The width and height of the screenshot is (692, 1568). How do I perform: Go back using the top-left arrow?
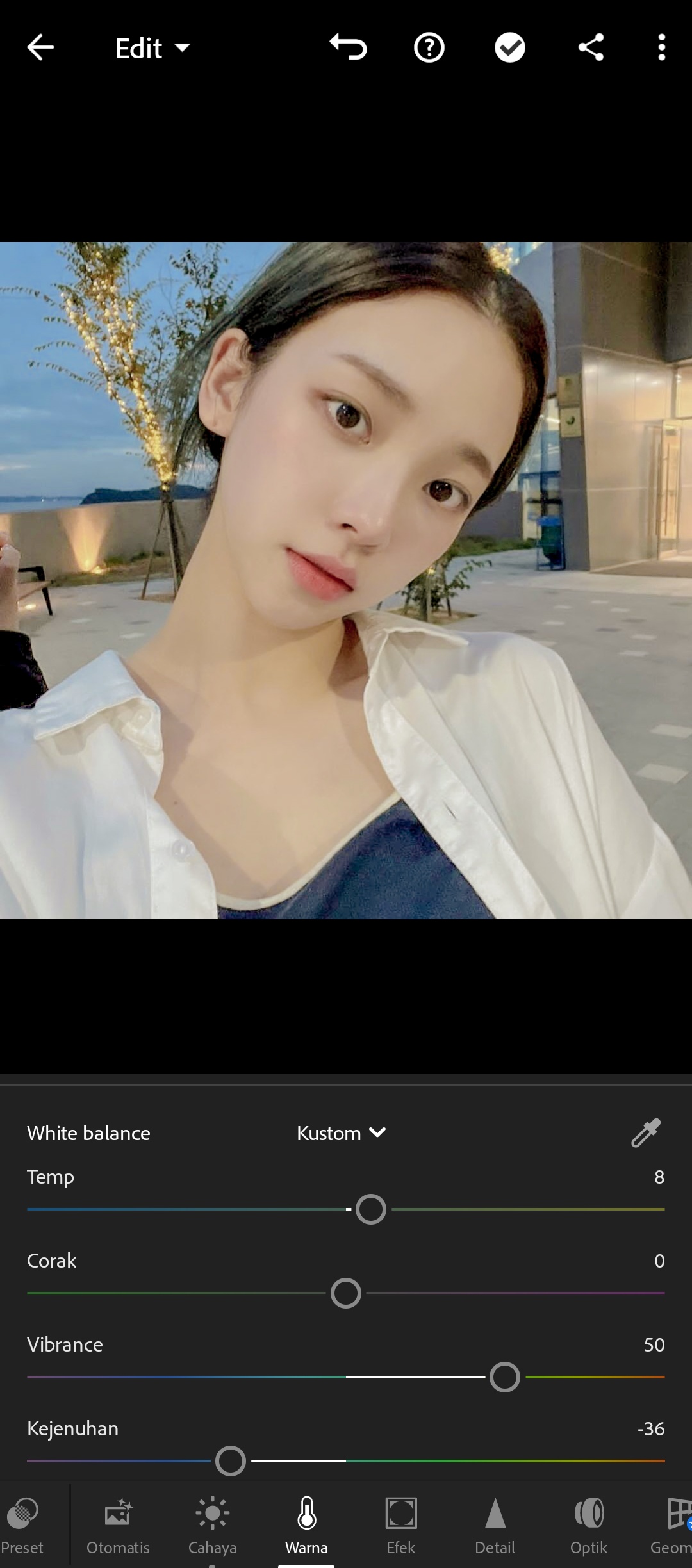click(40, 48)
